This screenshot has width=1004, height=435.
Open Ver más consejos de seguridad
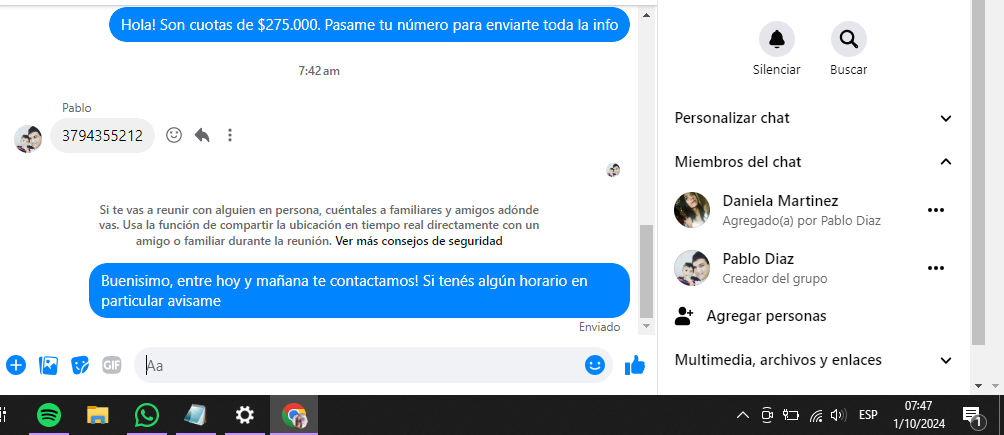[418, 241]
